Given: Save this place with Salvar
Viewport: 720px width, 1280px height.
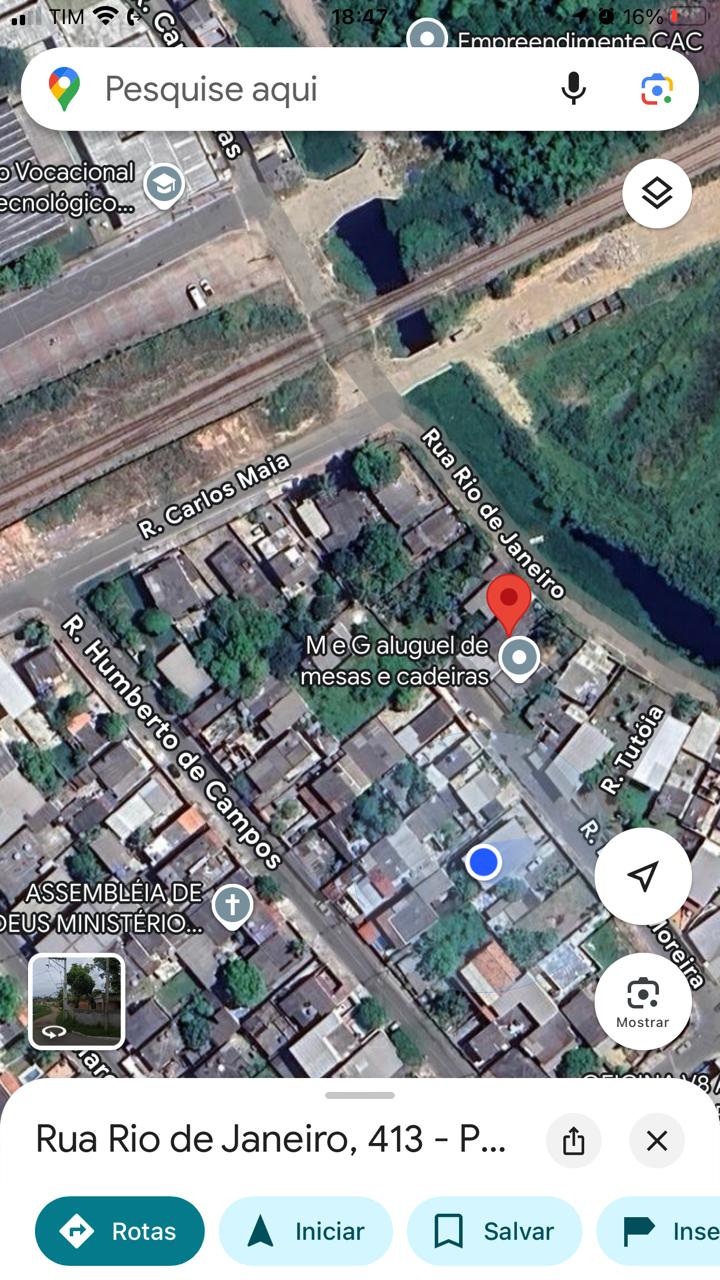Looking at the screenshot, I should point(494,1231).
